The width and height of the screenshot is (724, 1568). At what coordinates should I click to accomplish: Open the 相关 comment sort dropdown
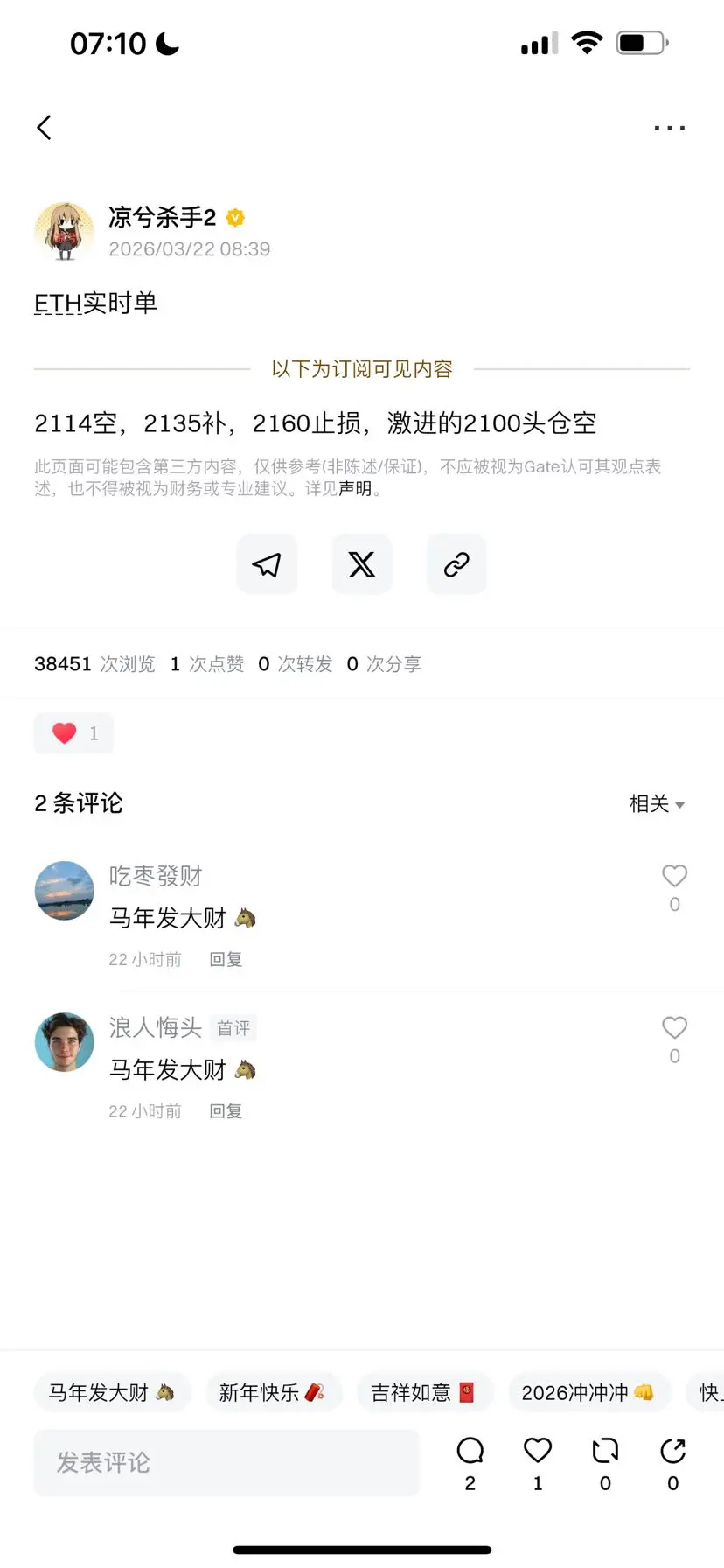658,803
